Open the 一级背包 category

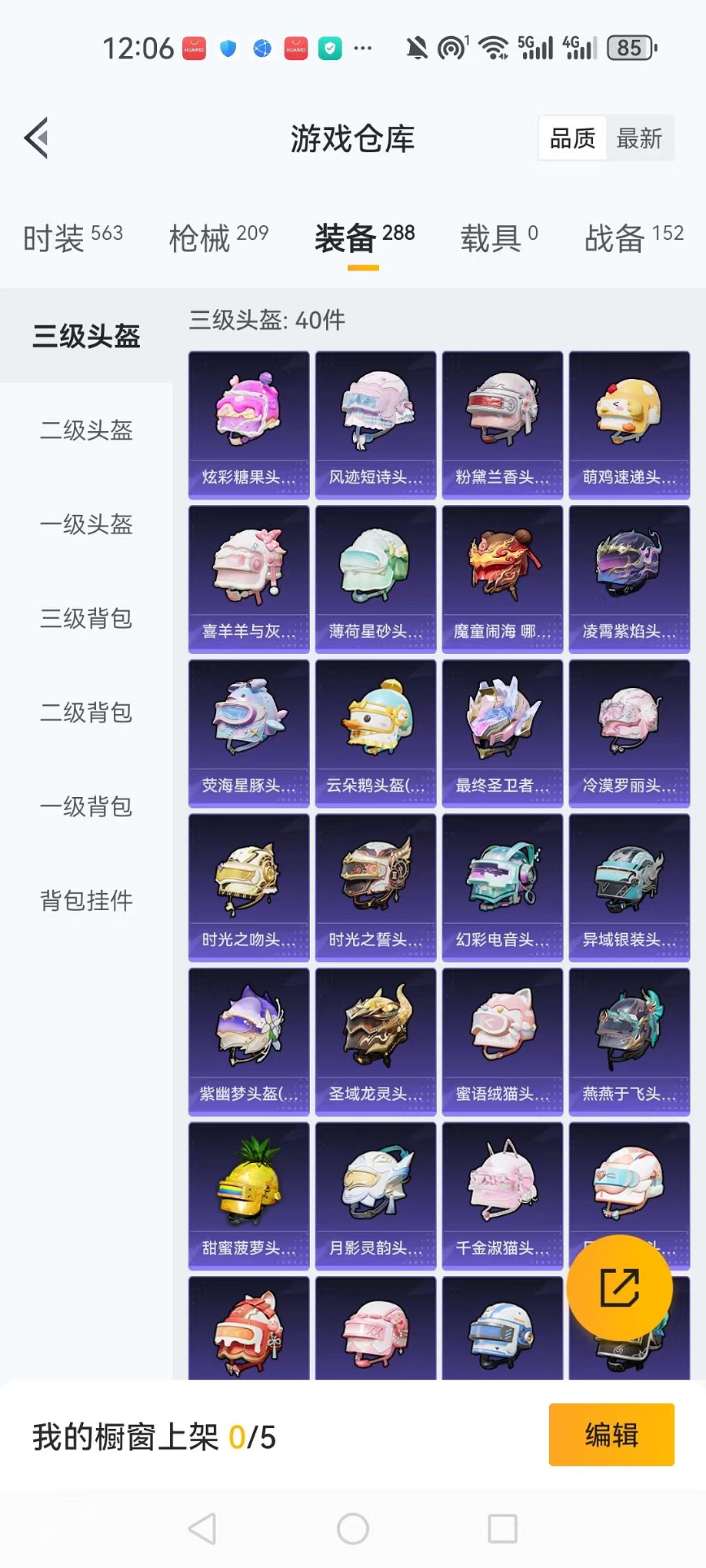tap(86, 807)
